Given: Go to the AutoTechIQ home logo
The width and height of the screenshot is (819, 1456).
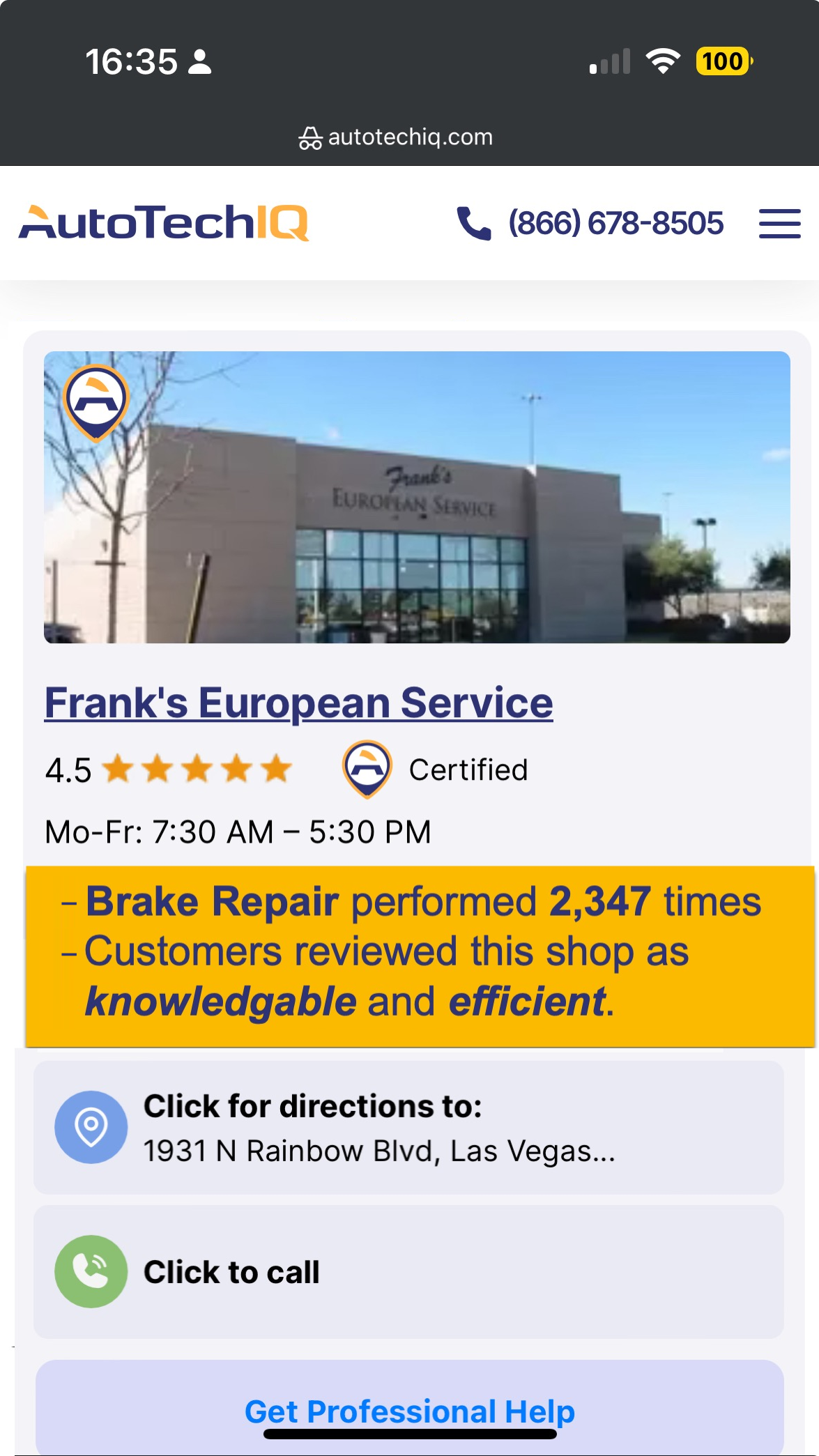Looking at the screenshot, I should point(164,223).
